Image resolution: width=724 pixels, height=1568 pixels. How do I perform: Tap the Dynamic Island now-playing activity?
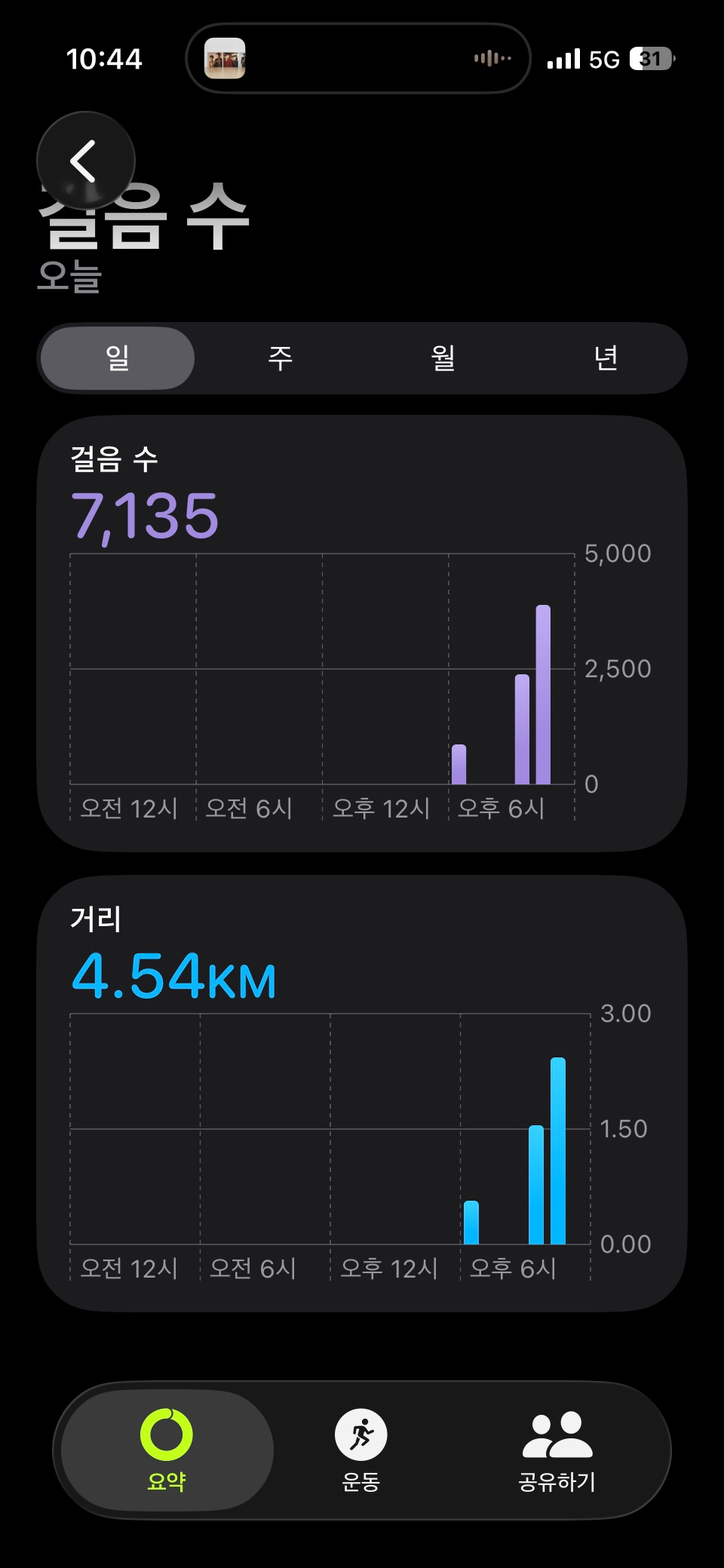click(358, 58)
